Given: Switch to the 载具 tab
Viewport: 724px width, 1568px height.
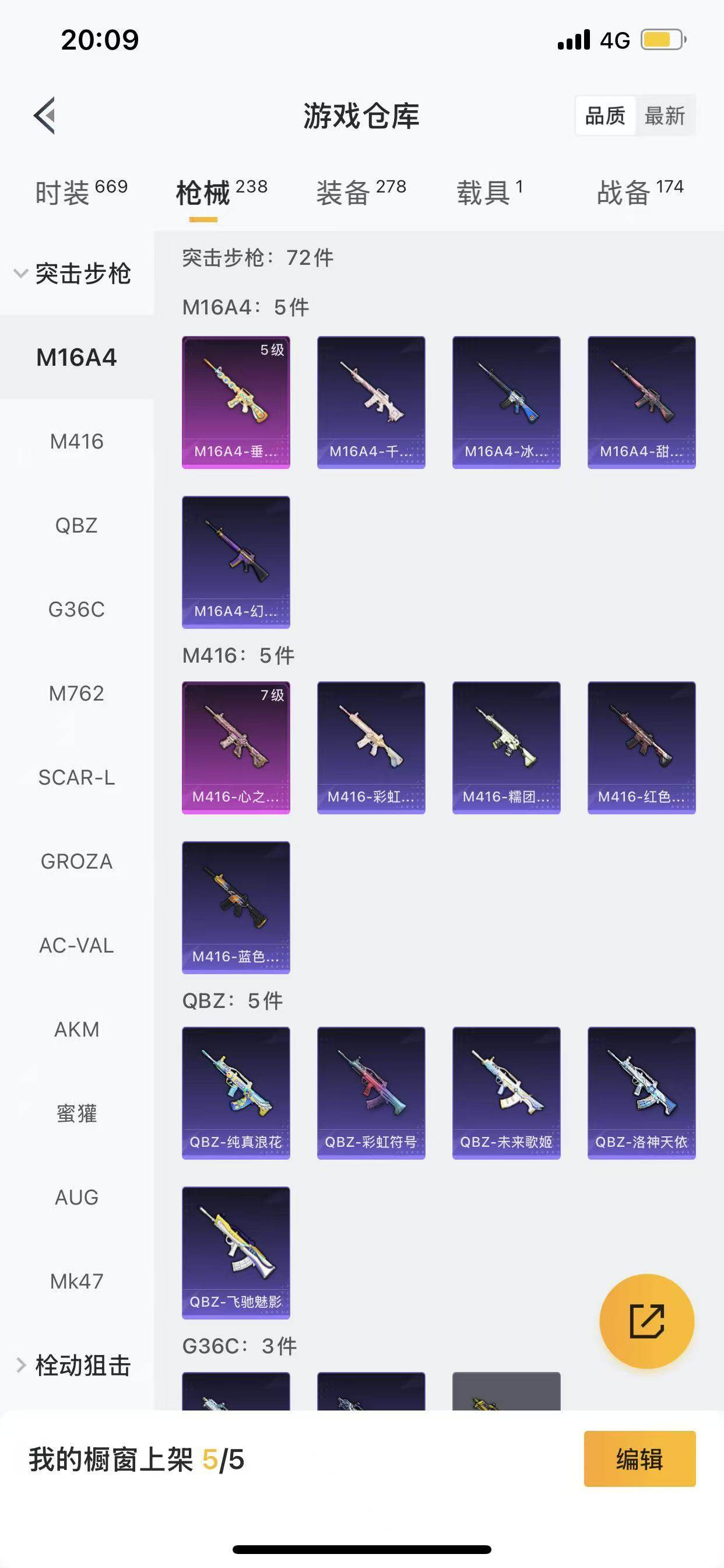Looking at the screenshot, I should click(489, 192).
